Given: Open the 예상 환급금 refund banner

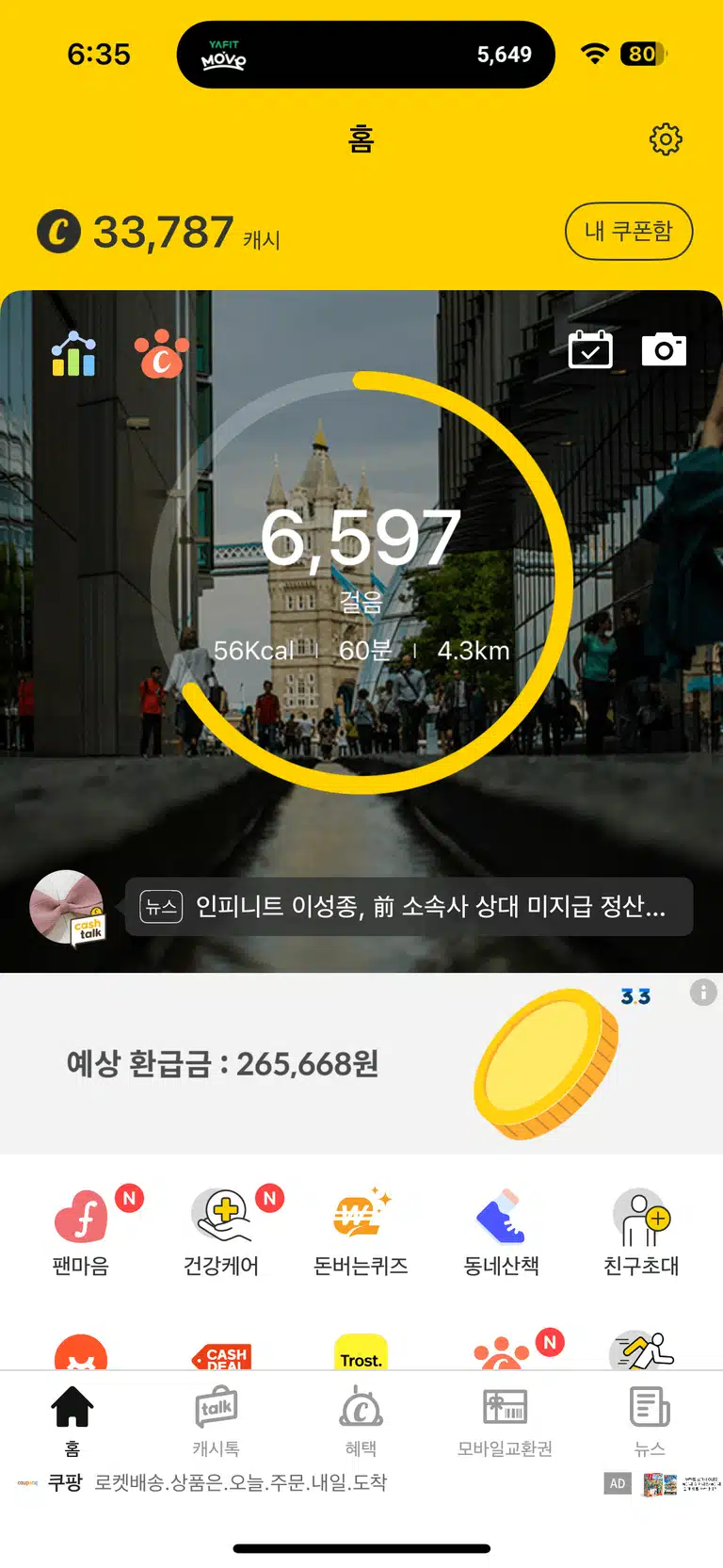Looking at the screenshot, I should (x=361, y=1063).
